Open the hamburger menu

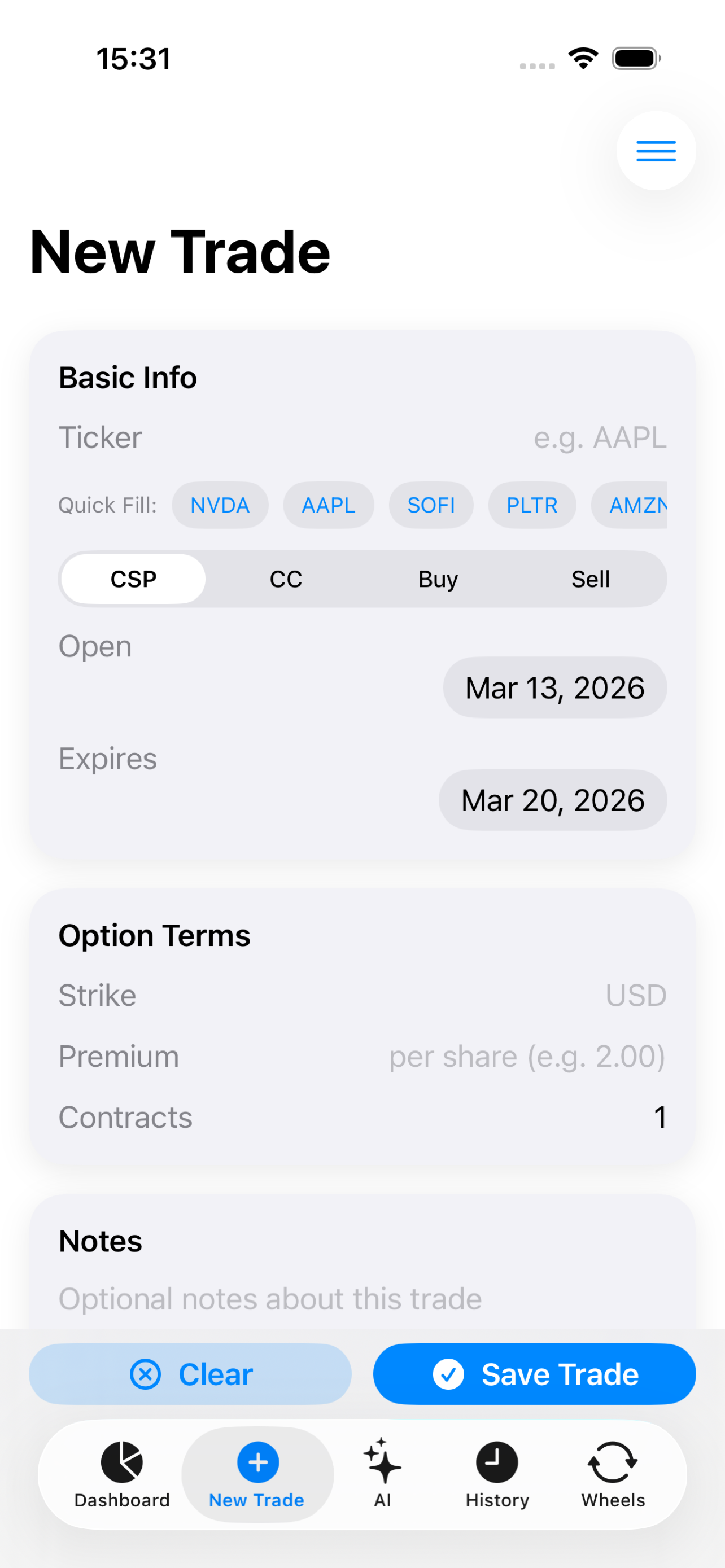(x=655, y=150)
